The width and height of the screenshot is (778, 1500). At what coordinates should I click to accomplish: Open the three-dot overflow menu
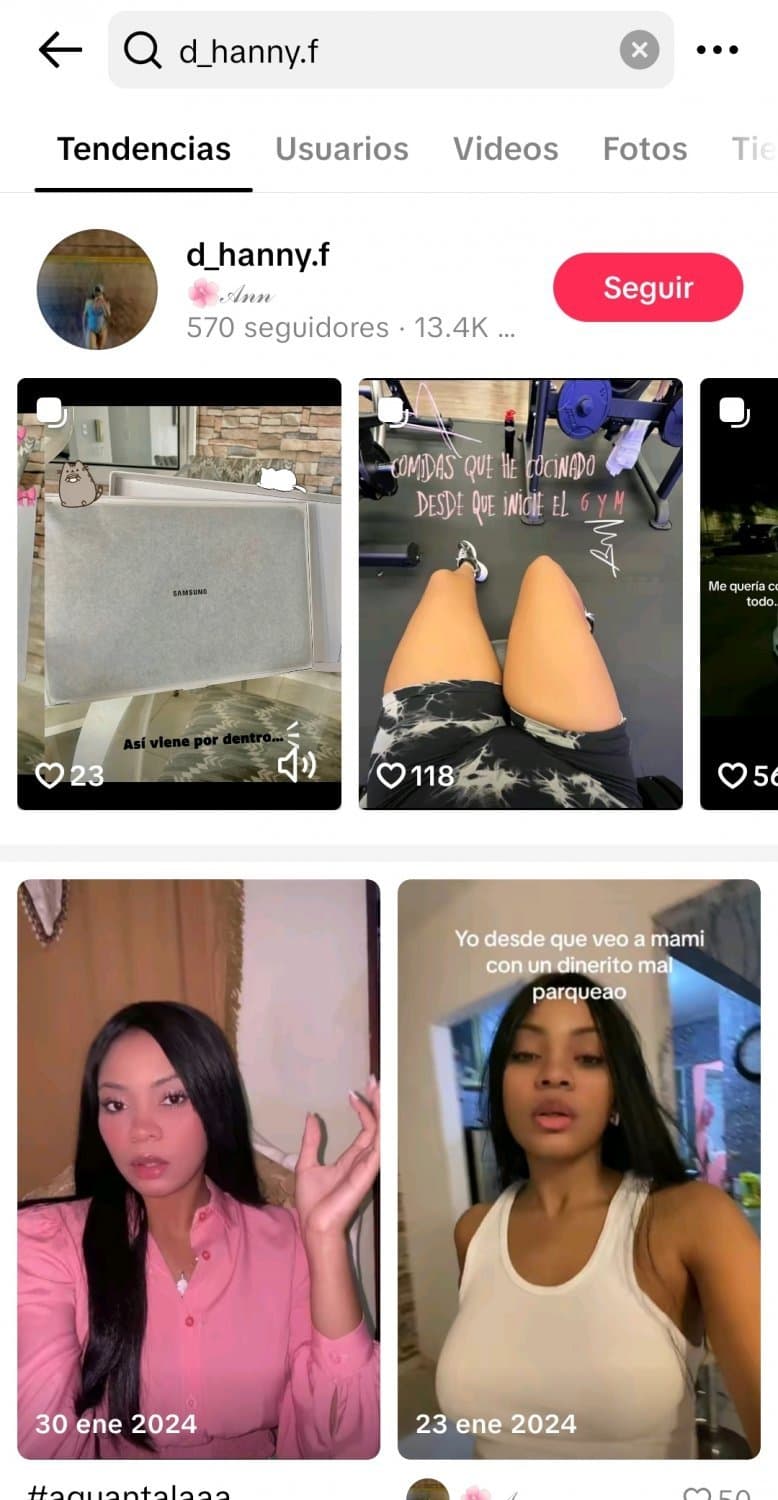[717, 50]
